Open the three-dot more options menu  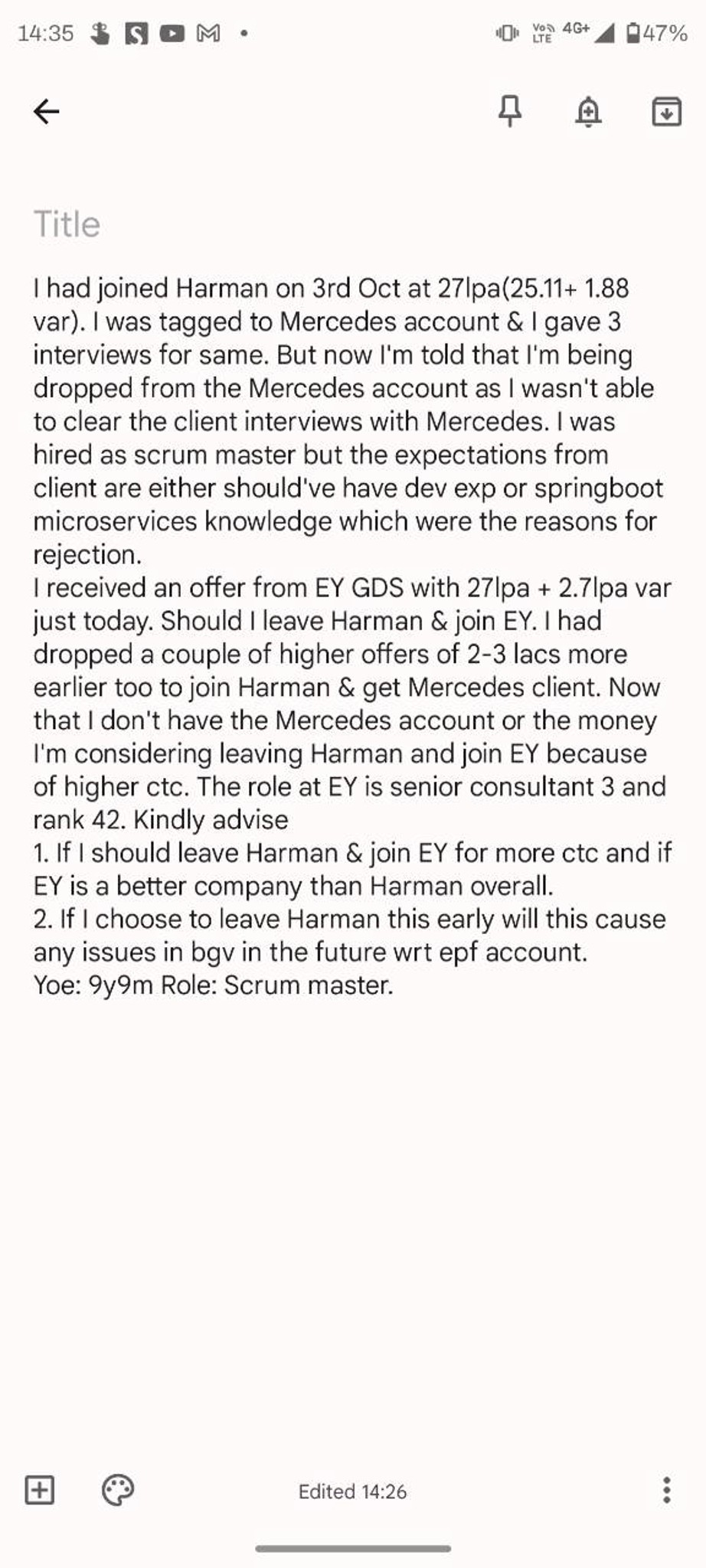click(x=666, y=1490)
